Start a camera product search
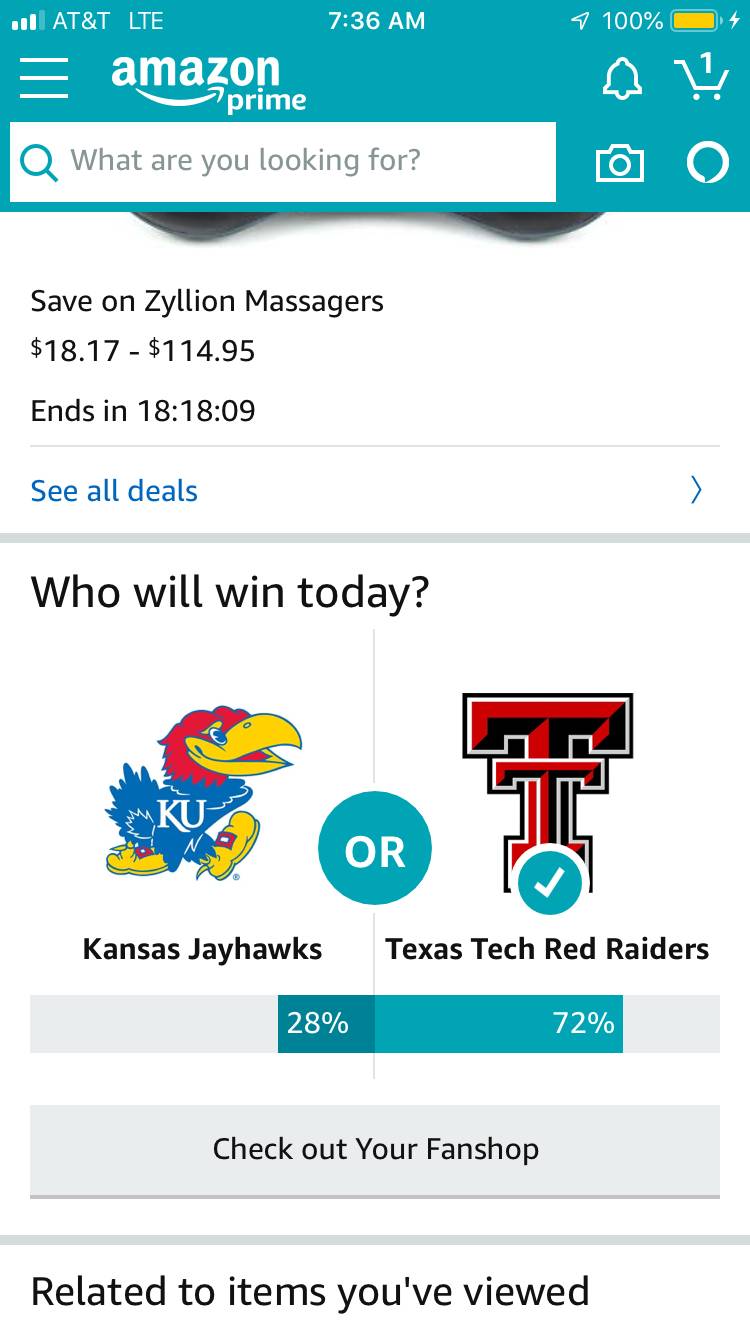The image size is (750, 1334). click(x=619, y=162)
